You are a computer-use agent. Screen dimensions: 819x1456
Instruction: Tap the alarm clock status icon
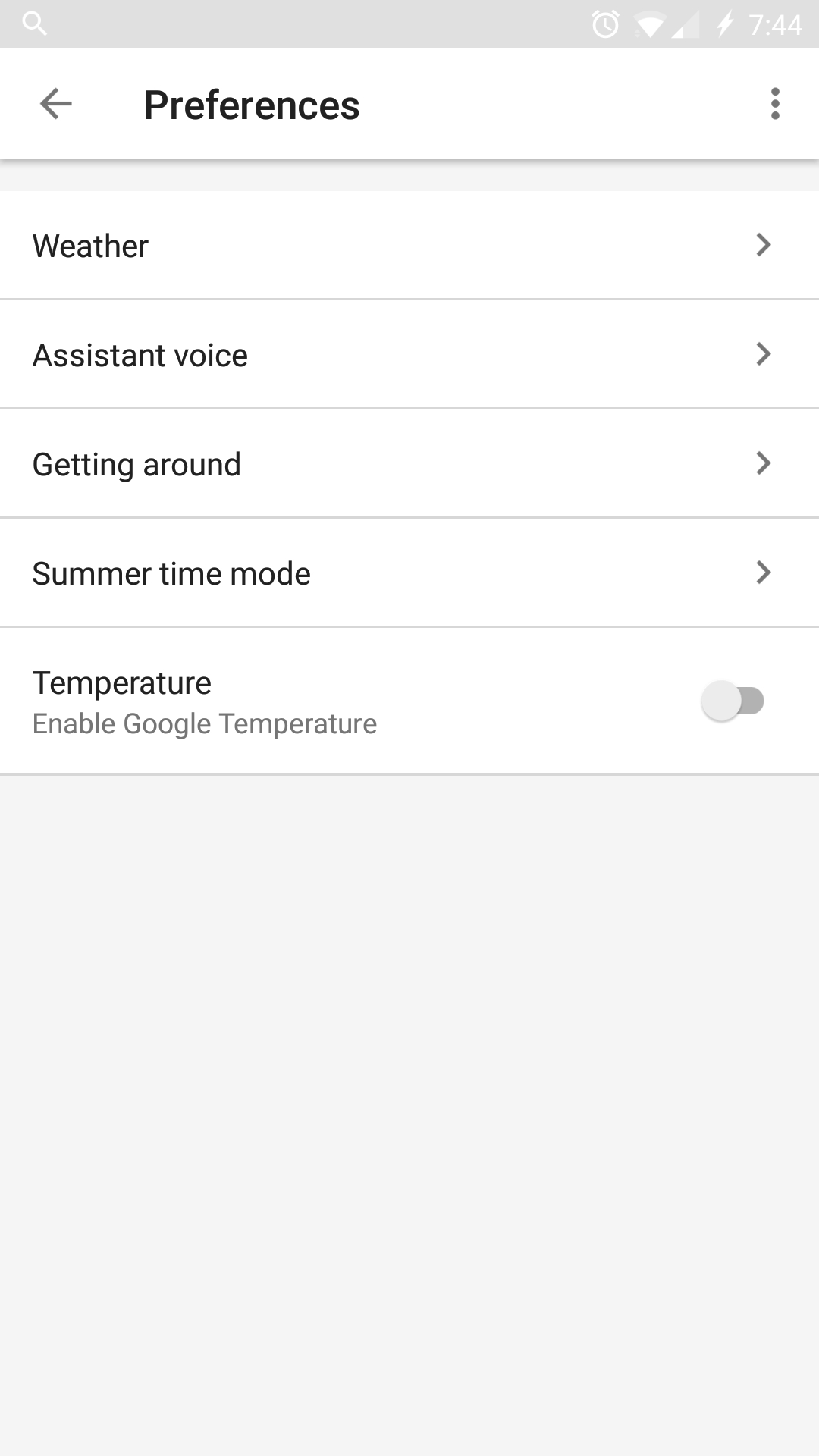605,23
